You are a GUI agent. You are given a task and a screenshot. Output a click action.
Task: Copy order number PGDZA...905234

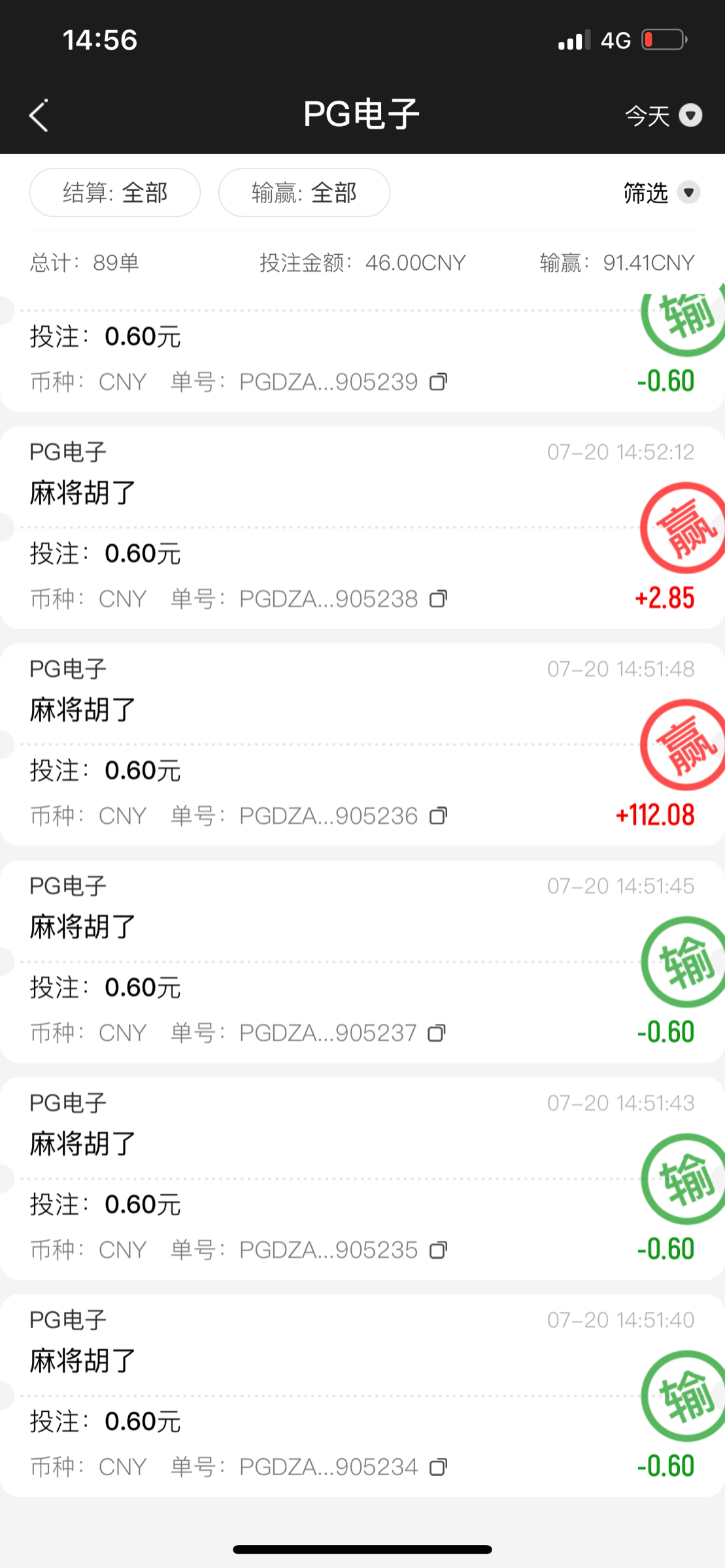(439, 1466)
